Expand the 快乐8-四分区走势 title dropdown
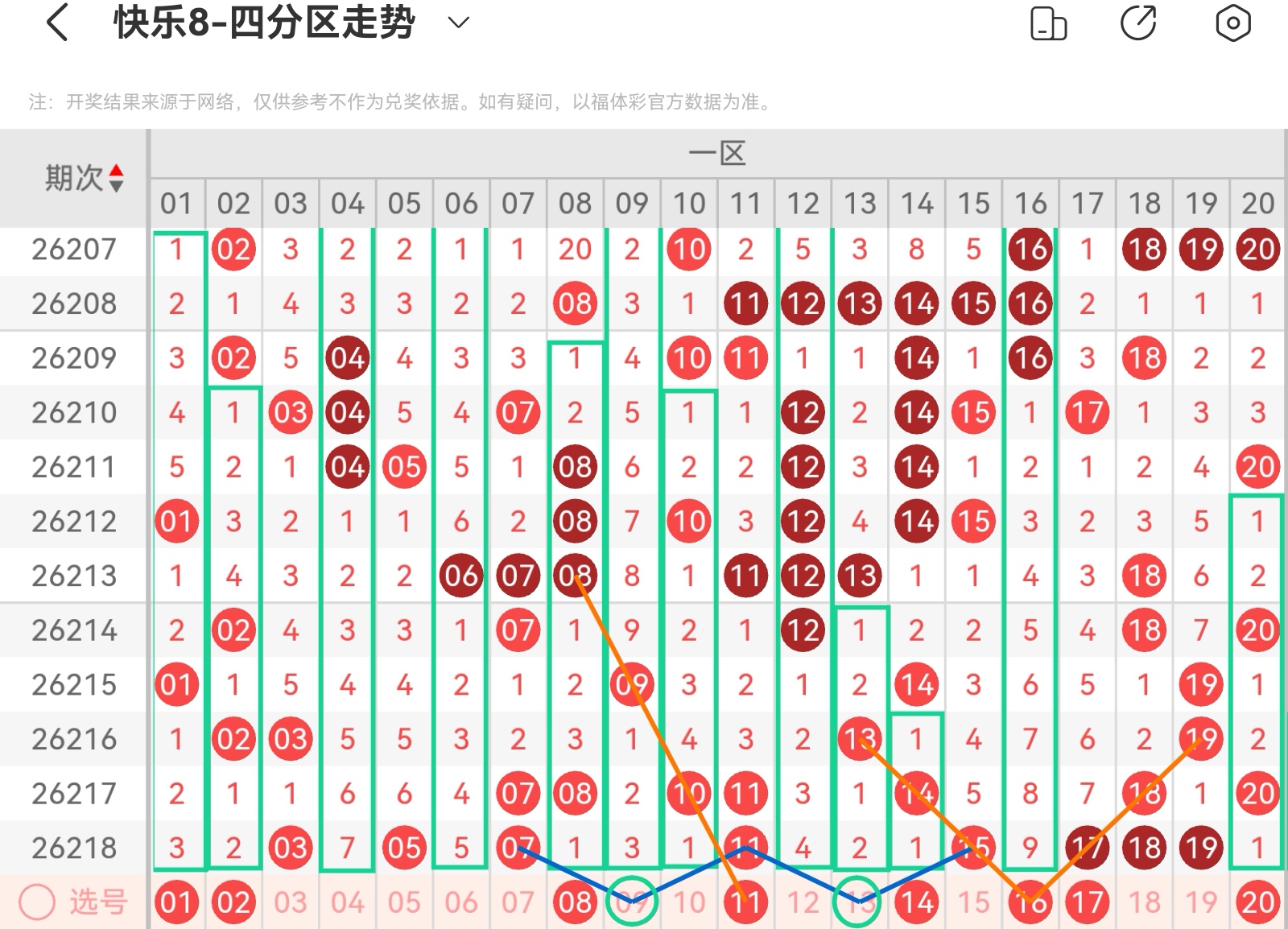This screenshot has height=929, width=1288. pyautogui.click(x=458, y=23)
